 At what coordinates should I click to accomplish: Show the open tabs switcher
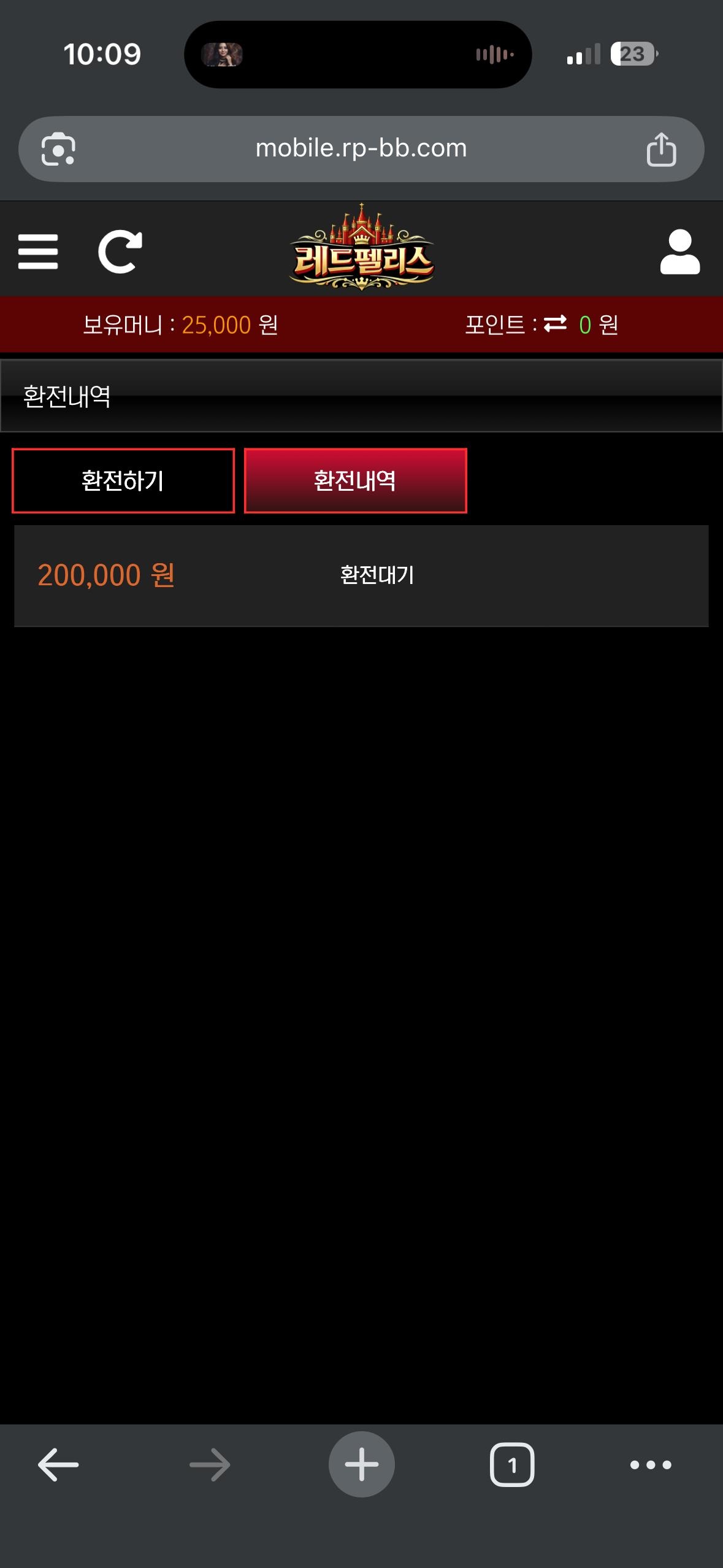511,1464
